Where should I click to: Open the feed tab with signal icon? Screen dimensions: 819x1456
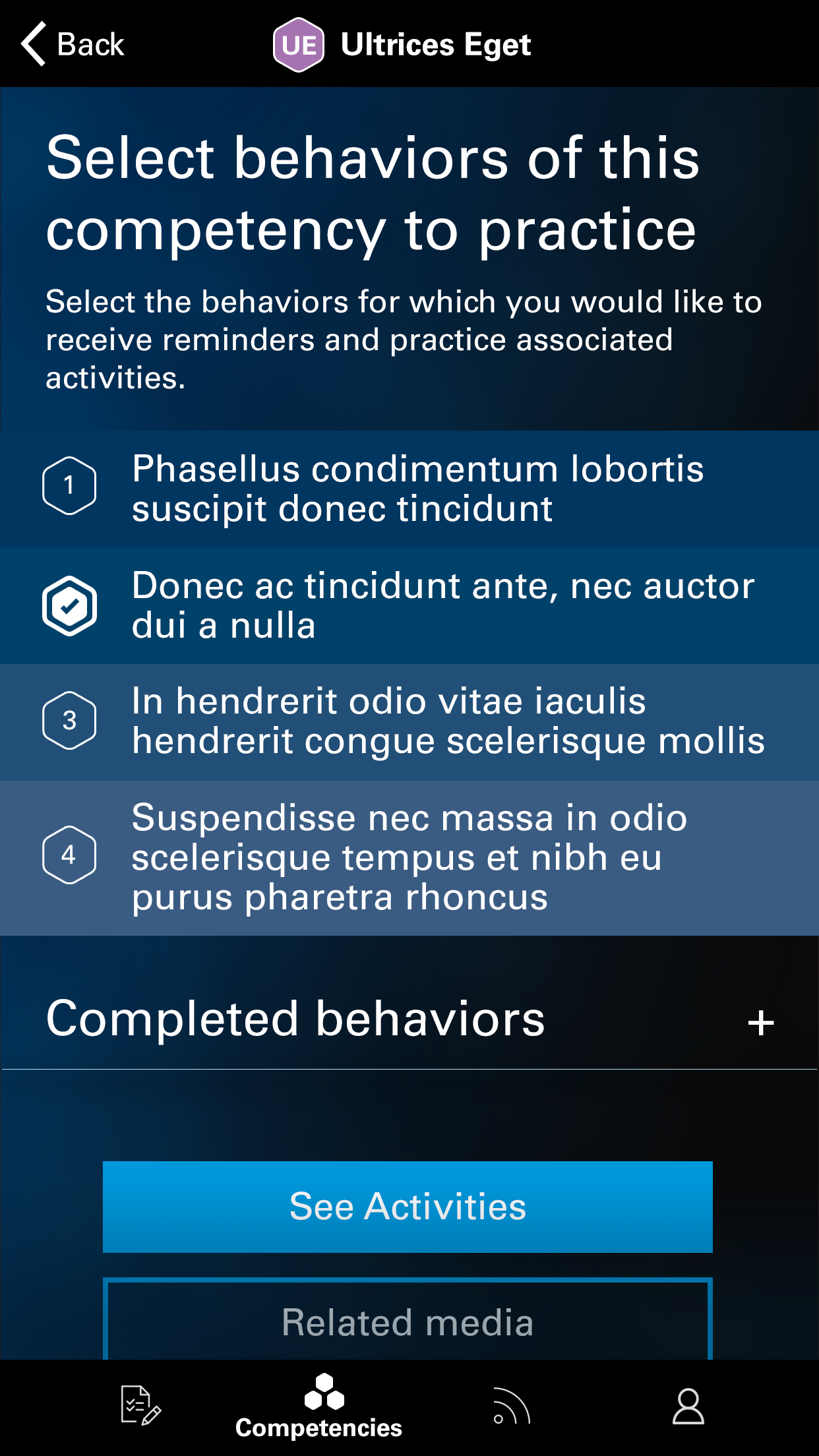[x=512, y=1406]
